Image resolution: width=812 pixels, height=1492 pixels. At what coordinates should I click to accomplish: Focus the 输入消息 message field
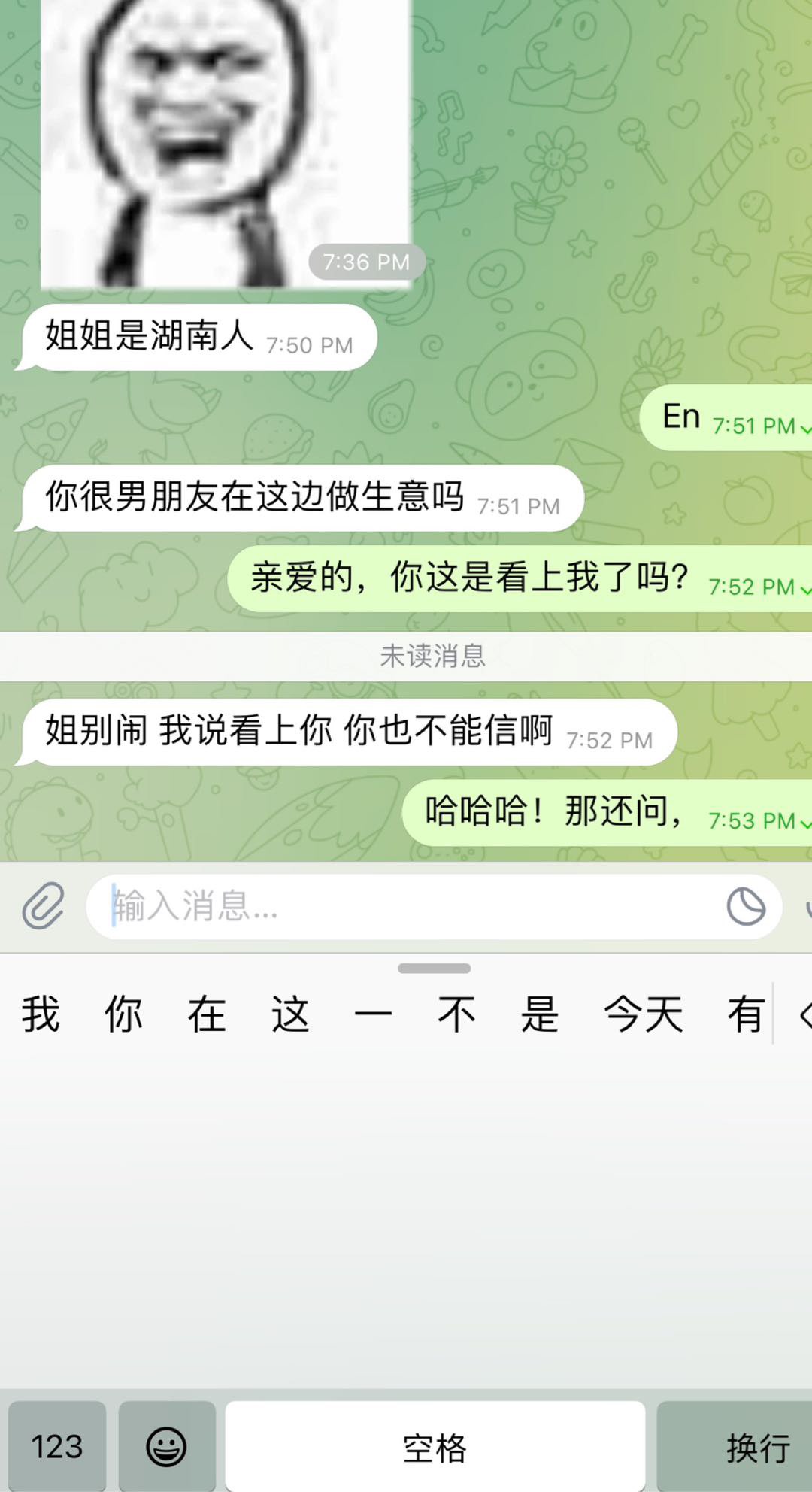click(x=406, y=905)
